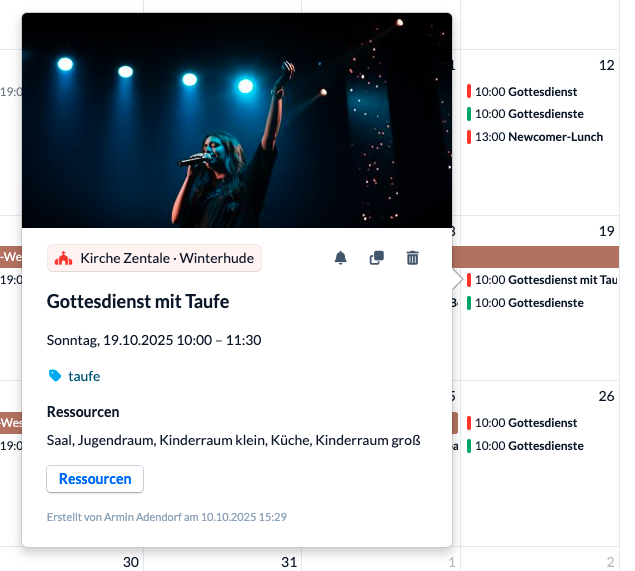Duplicate the Gottesdienst mit Taufe event
The height and width of the screenshot is (571, 635).
[x=376, y=258]
